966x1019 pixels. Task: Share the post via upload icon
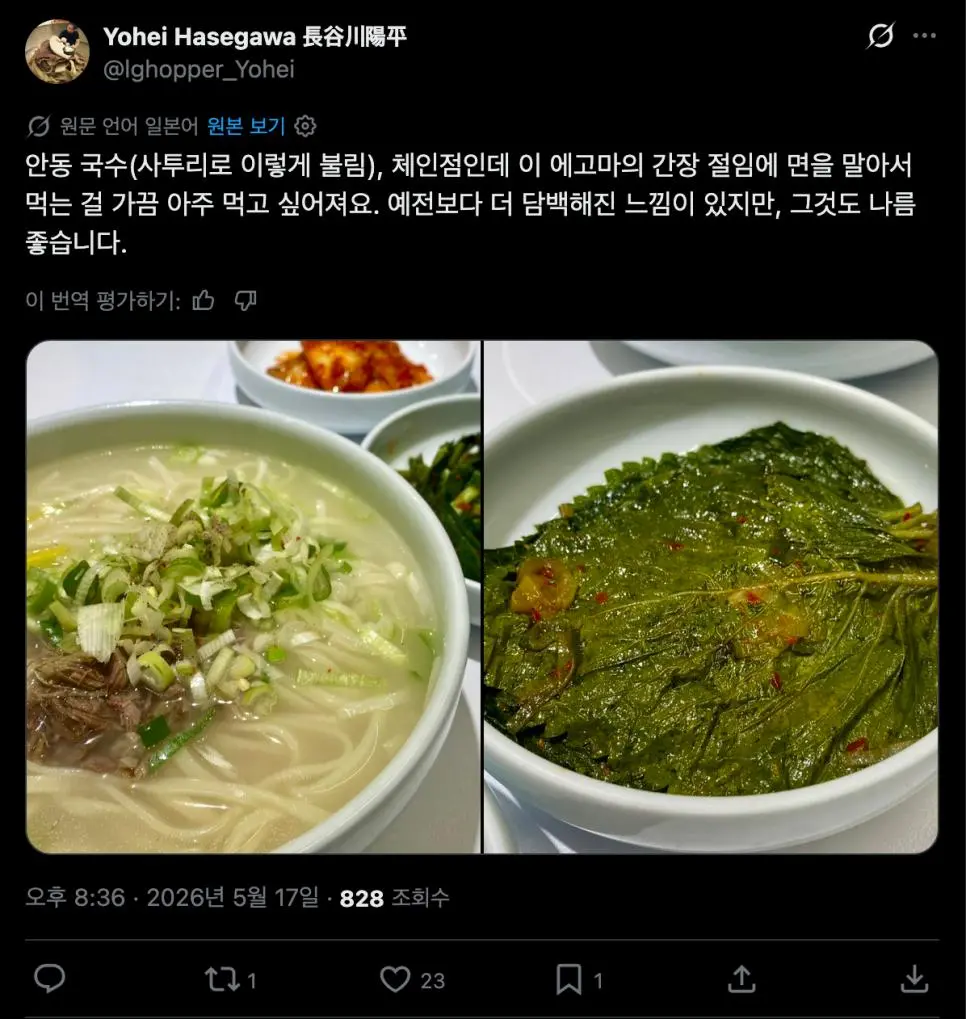pos(741,979)
